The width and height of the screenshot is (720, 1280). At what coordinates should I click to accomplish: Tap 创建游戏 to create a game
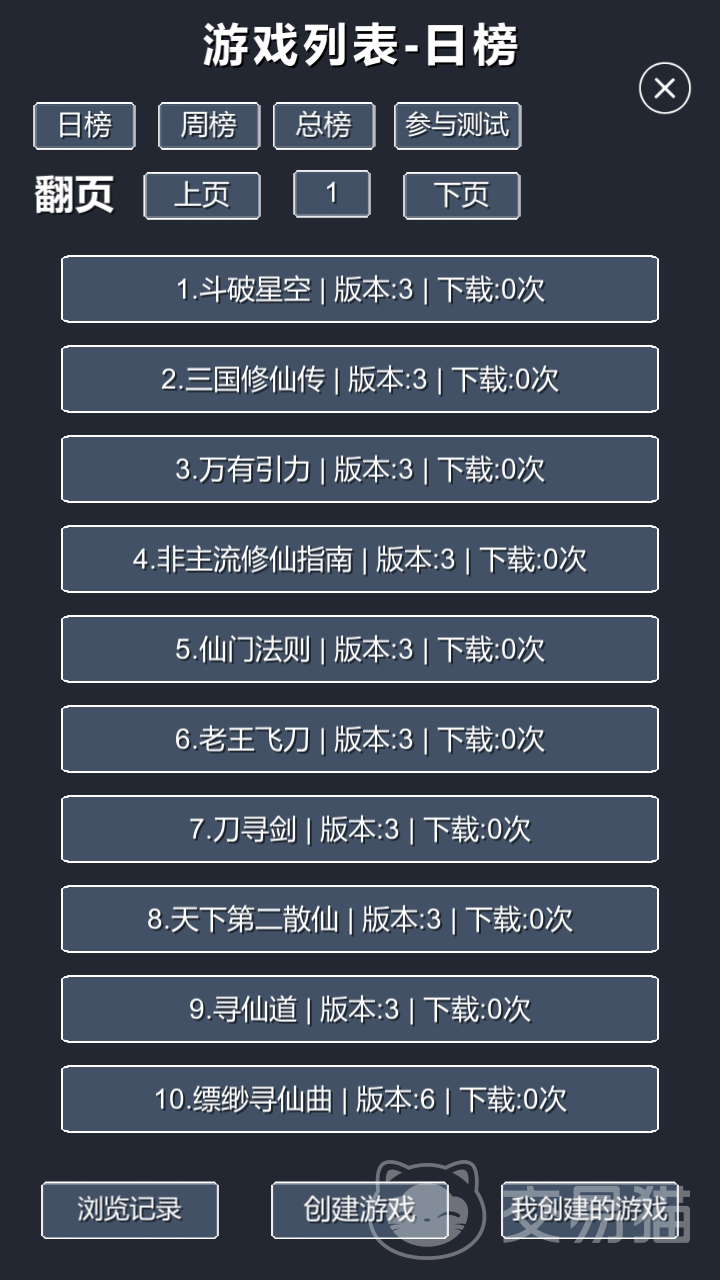click(x=360, y=1210)
